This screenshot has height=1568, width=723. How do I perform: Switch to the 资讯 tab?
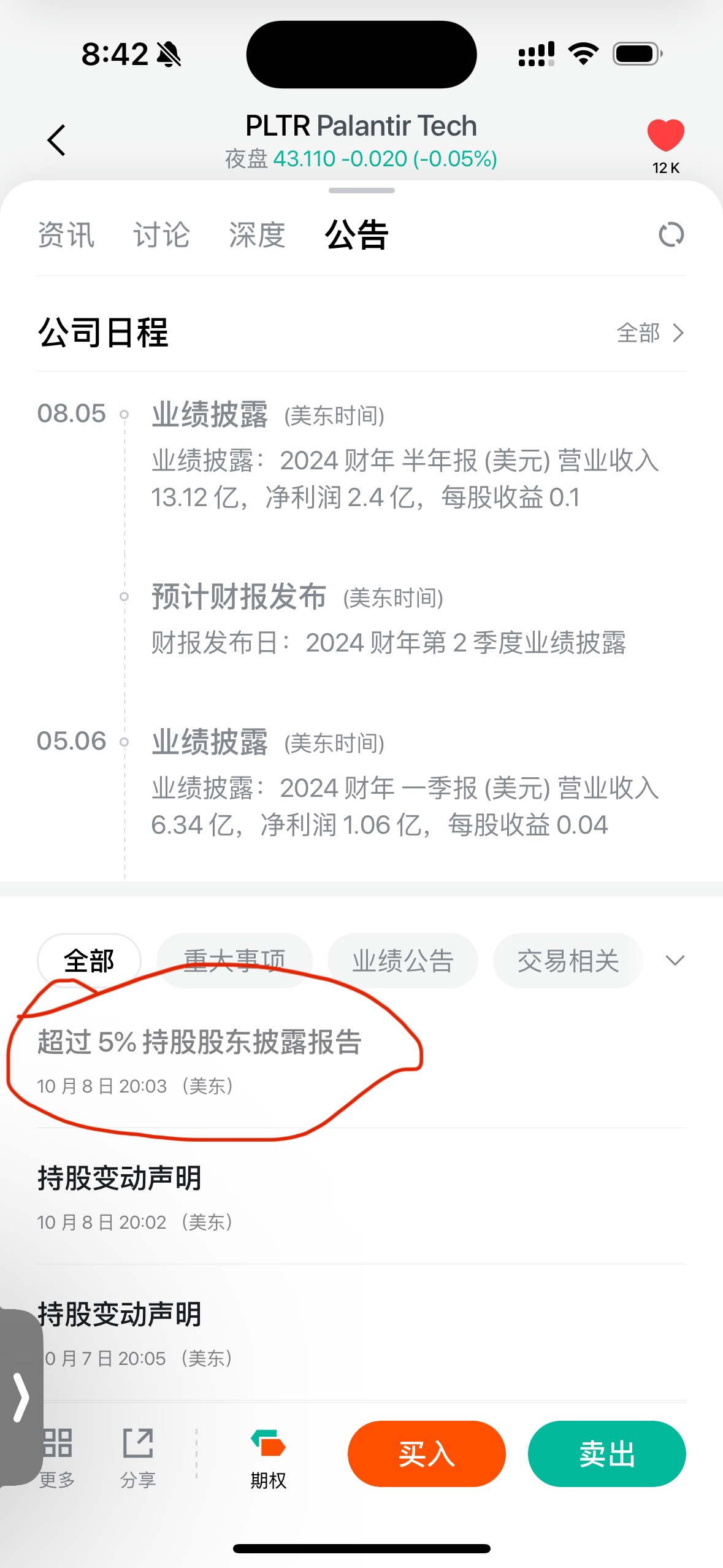(66, 235)
